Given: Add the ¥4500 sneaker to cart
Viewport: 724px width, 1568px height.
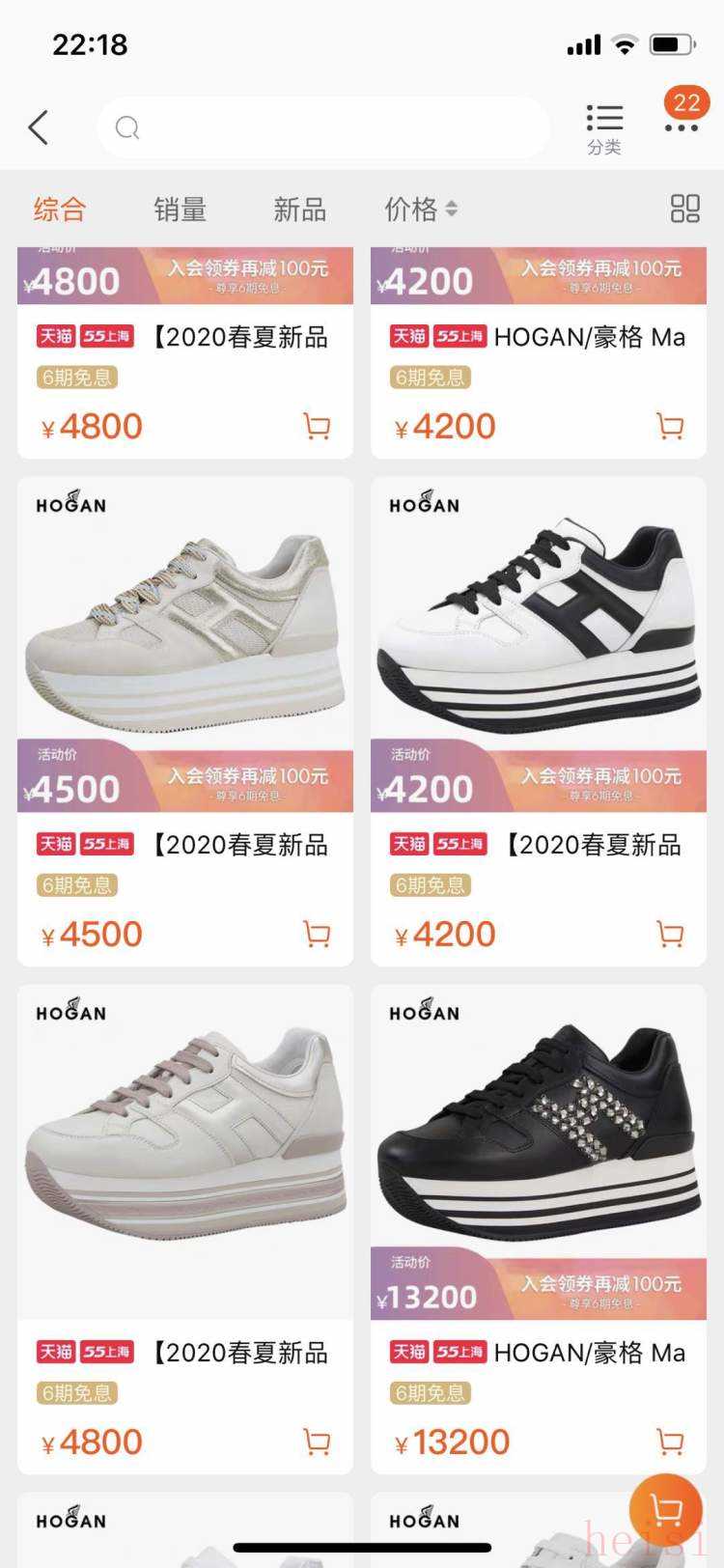Looking at the screenshot, I should 317,934.
